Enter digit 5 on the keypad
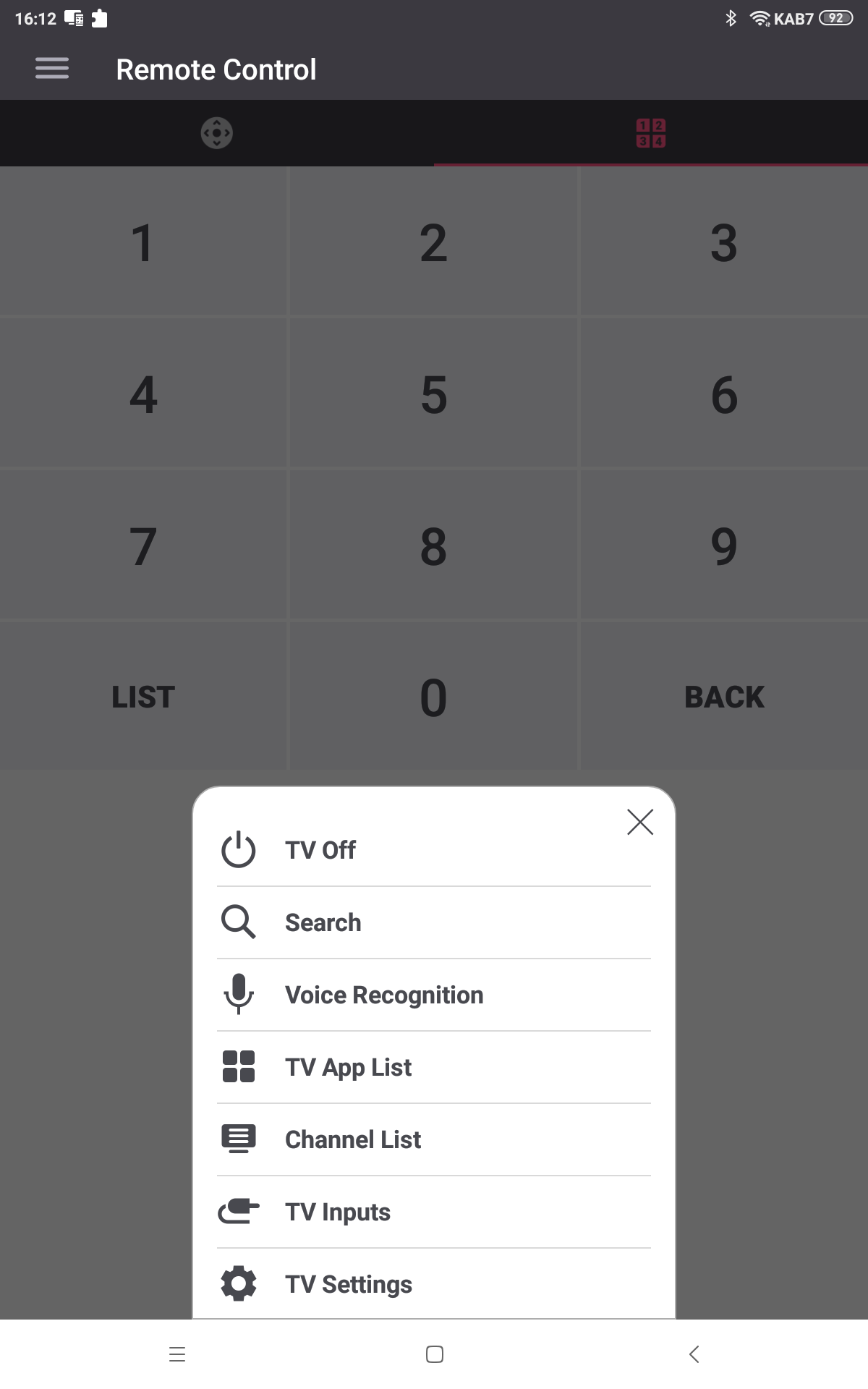This screenshot has width=868, height=1389. tap(433, 395)
